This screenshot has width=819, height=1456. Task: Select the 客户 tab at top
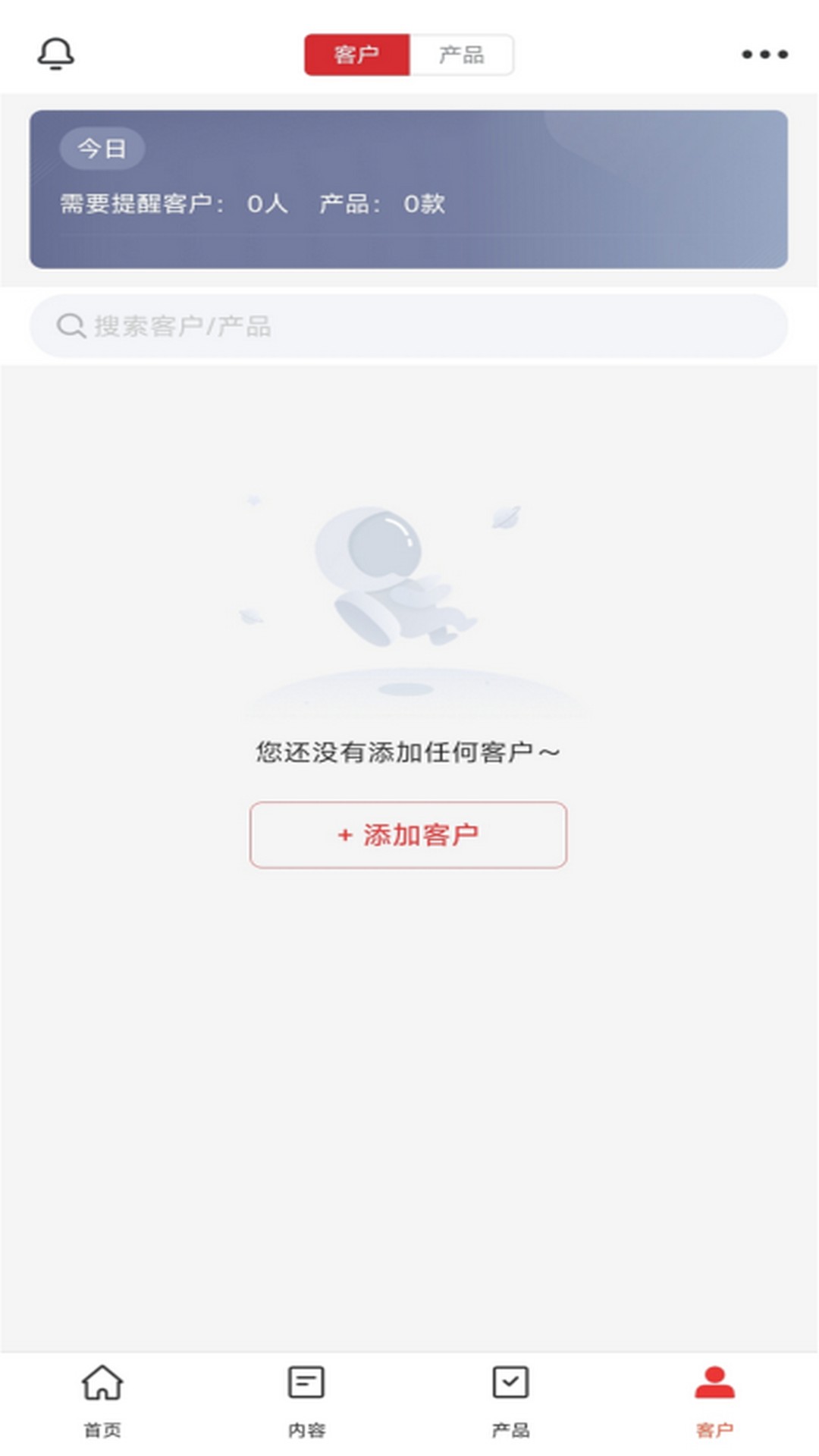click(356, 55)
